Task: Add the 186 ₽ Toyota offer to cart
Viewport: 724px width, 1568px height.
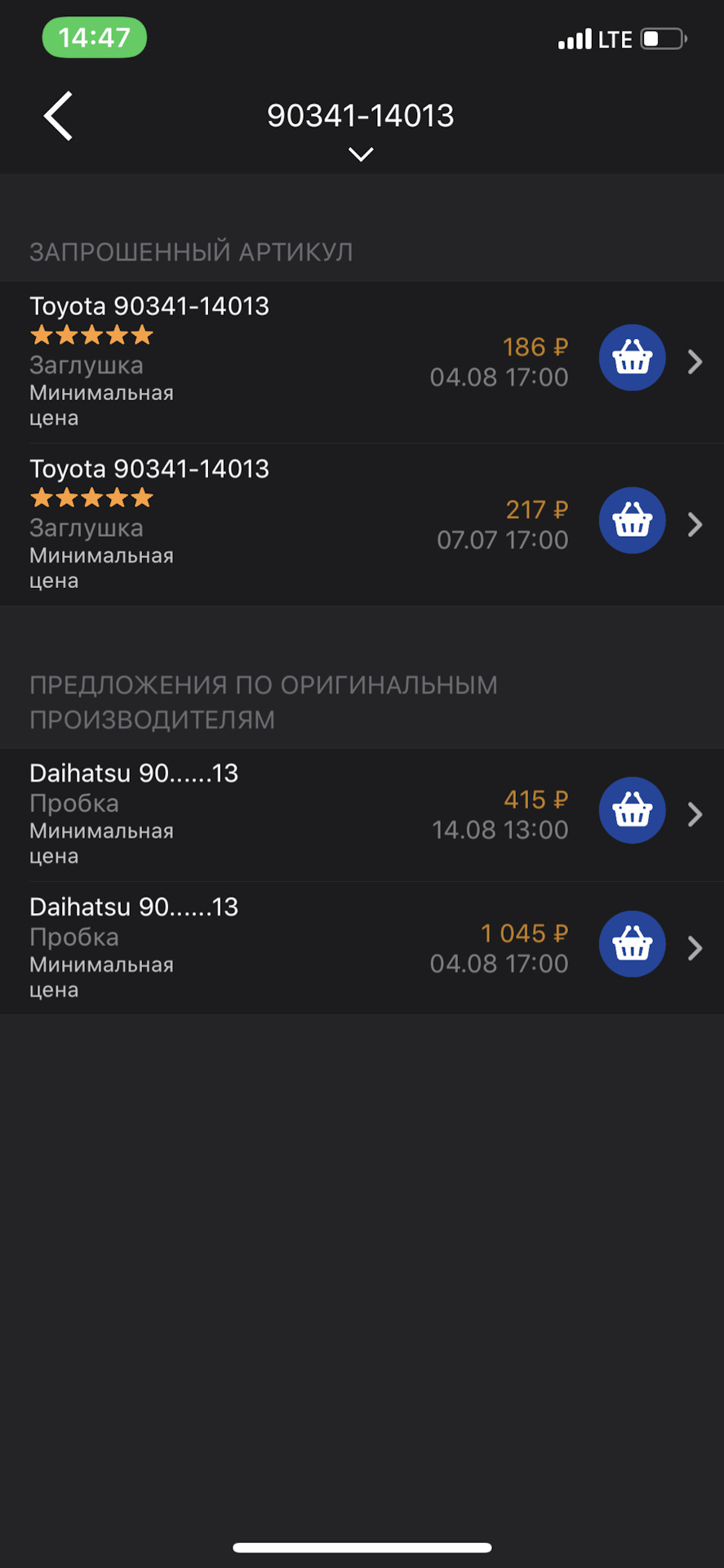Action: point(632,358)
